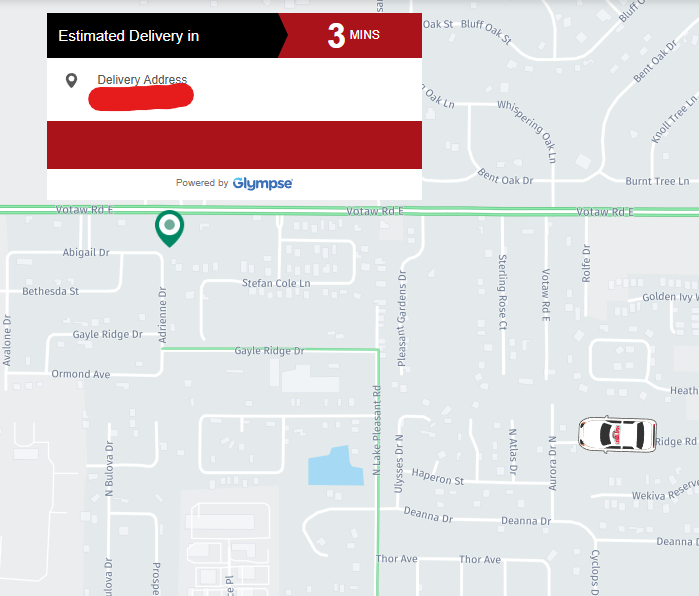This screenshot has width=699, height=596.
Task: Tap the green delivery destination pin
Action: click(x=170, y=227)
